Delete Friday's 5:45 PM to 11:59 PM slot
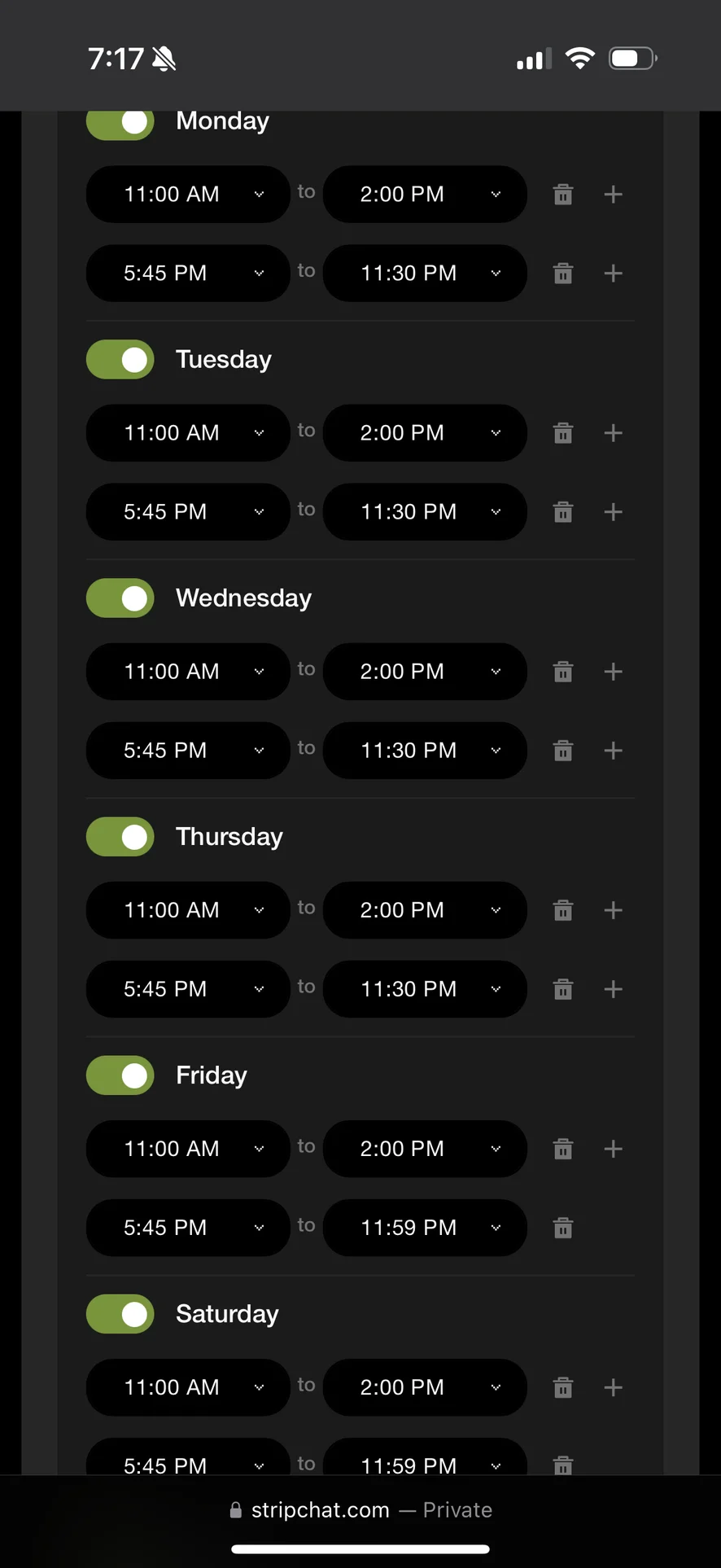 pyautogui.click(x=563, y=1228)
